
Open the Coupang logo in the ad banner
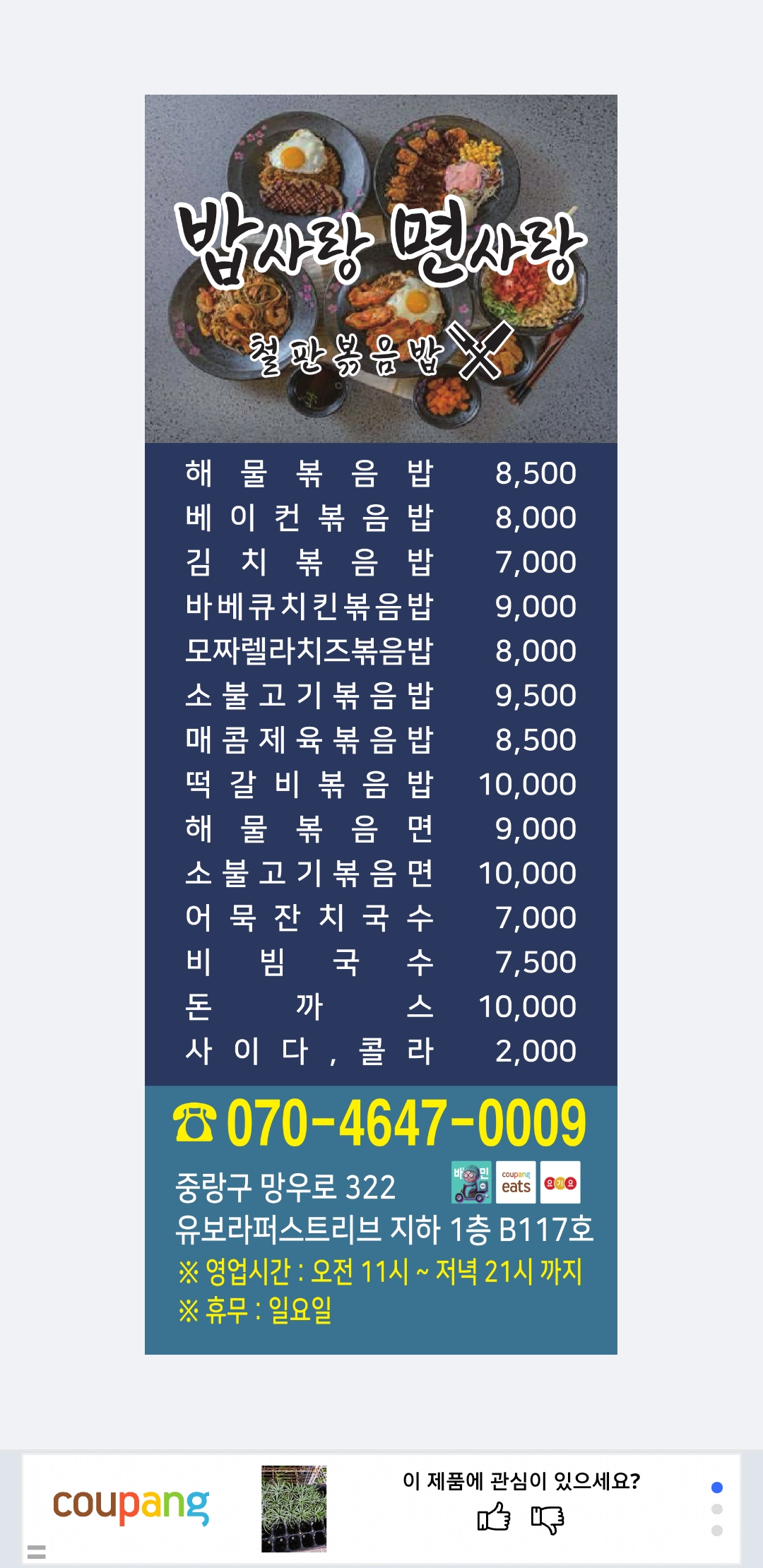[x=131, y=1506]
